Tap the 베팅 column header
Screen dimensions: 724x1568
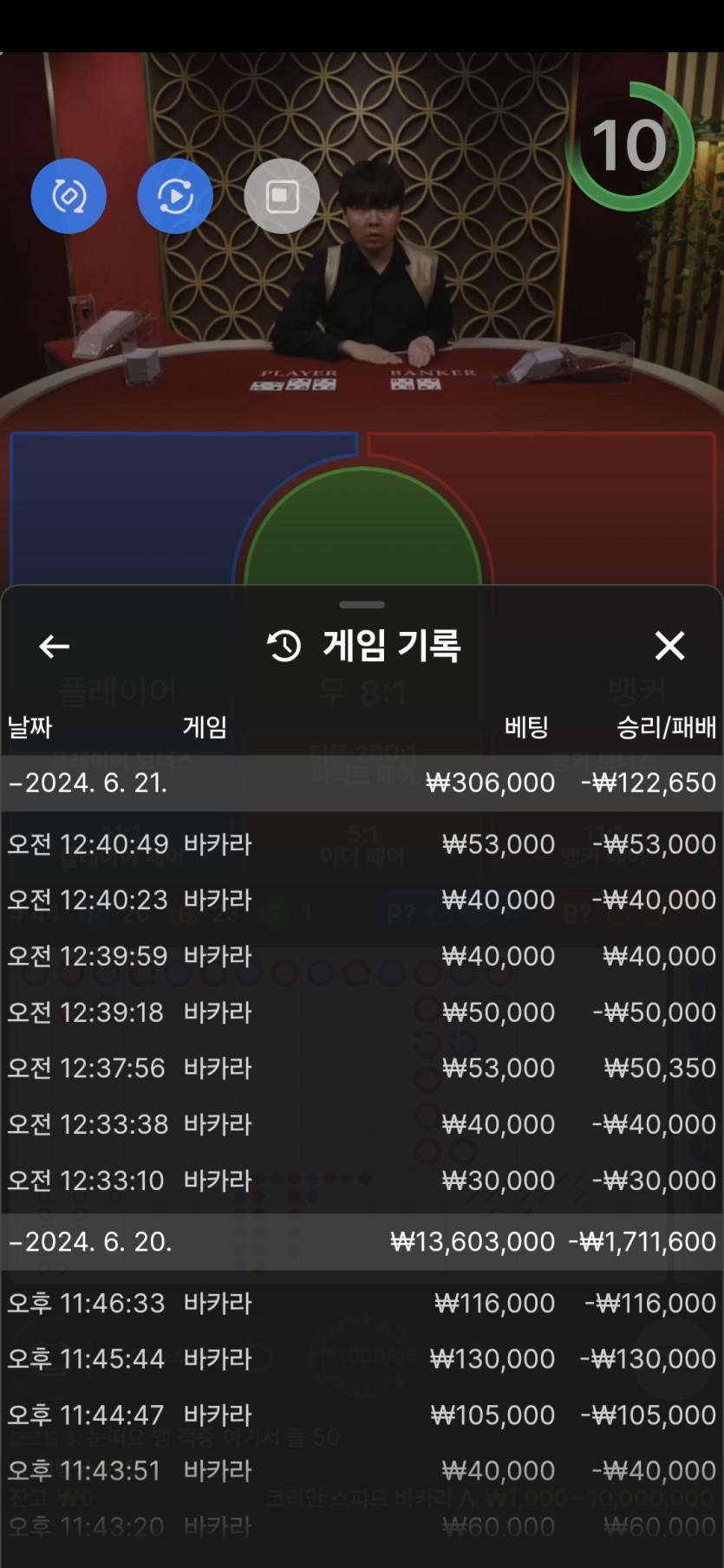click(x=526, y=729)
